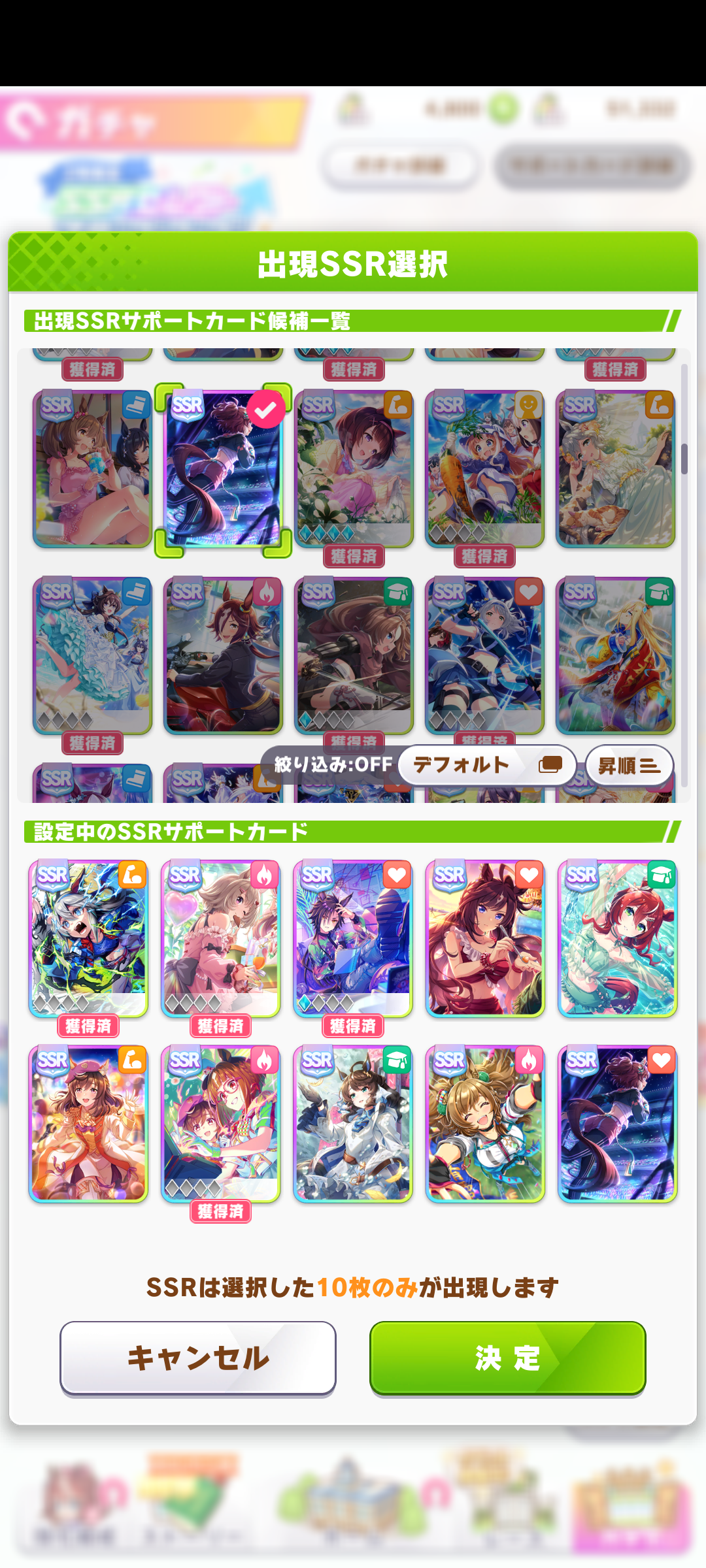Select the candidate card with red motorcycle
This screenshot has width=706, height=1568.
tap(223, 655)
